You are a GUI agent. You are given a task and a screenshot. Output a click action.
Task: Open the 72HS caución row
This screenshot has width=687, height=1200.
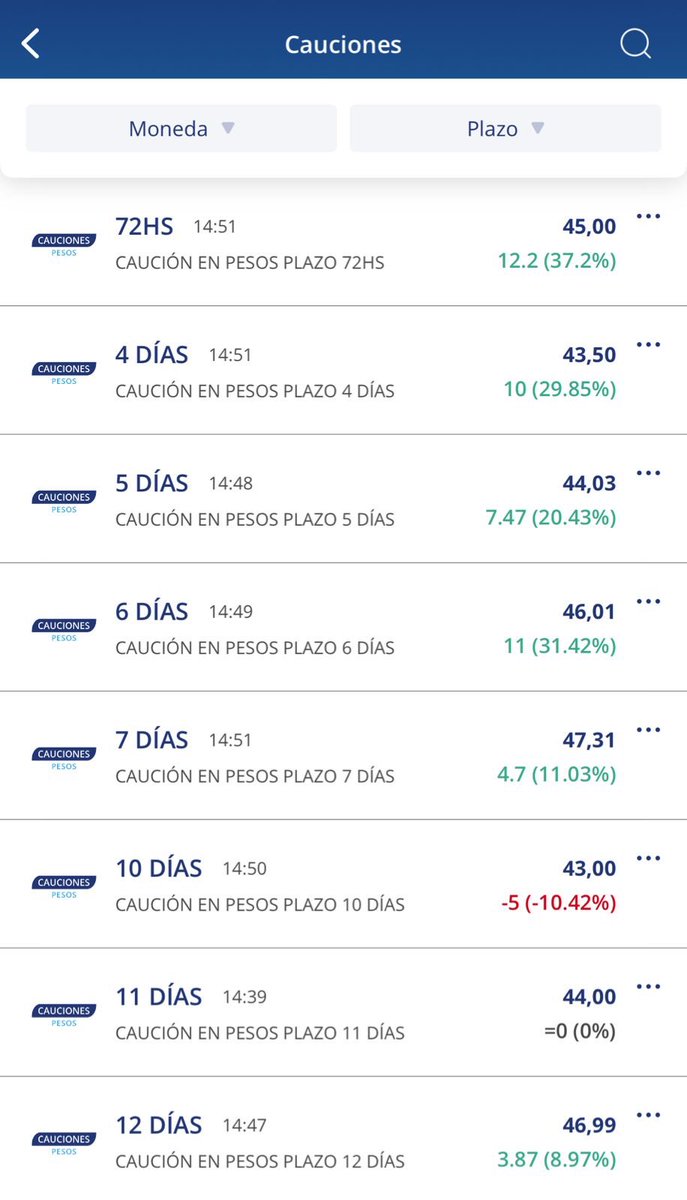pos(343,243)
